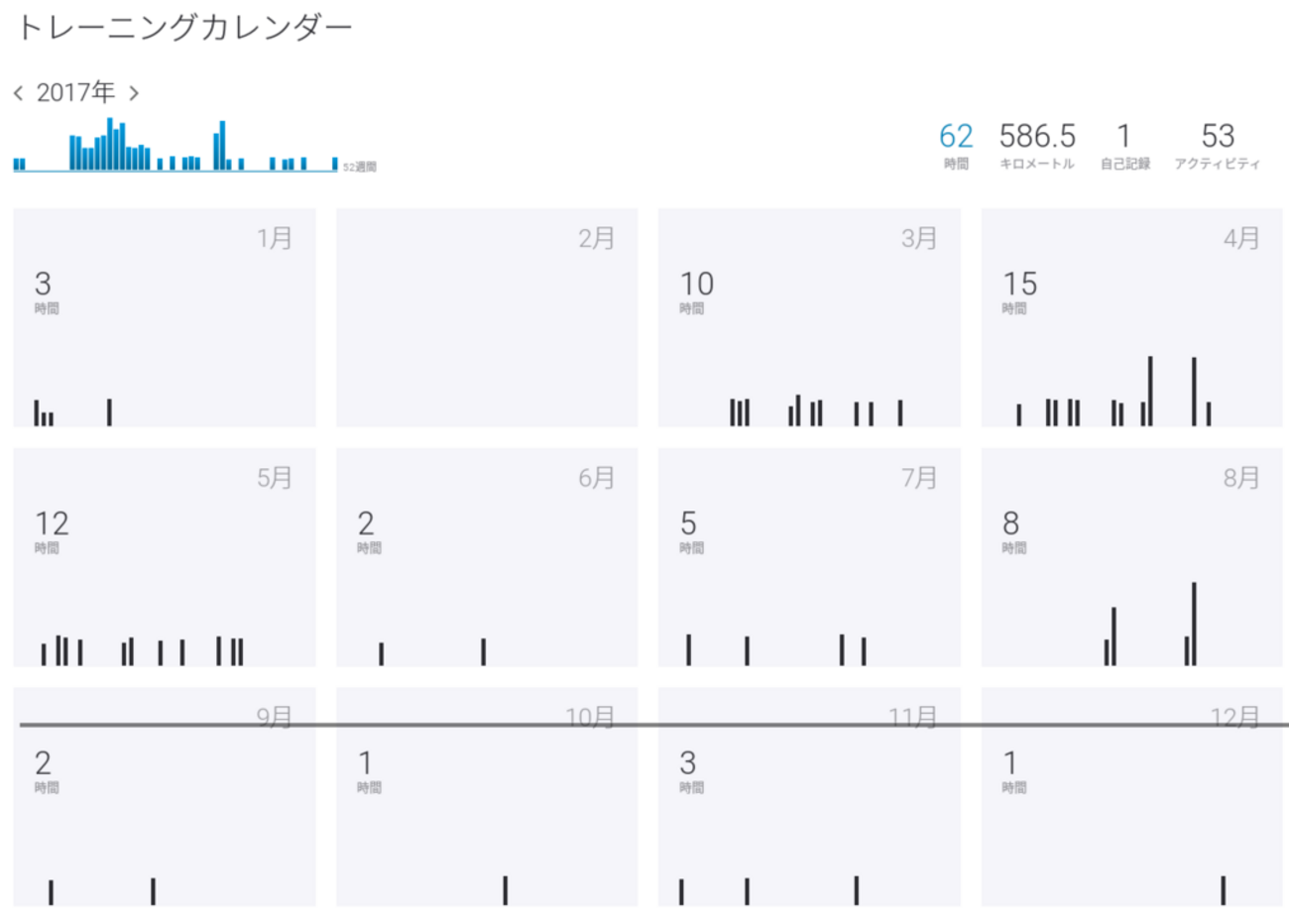The image size is (1289, 924).
Task: Select the キロメートル distance metric
Action: coord(1036,145)
